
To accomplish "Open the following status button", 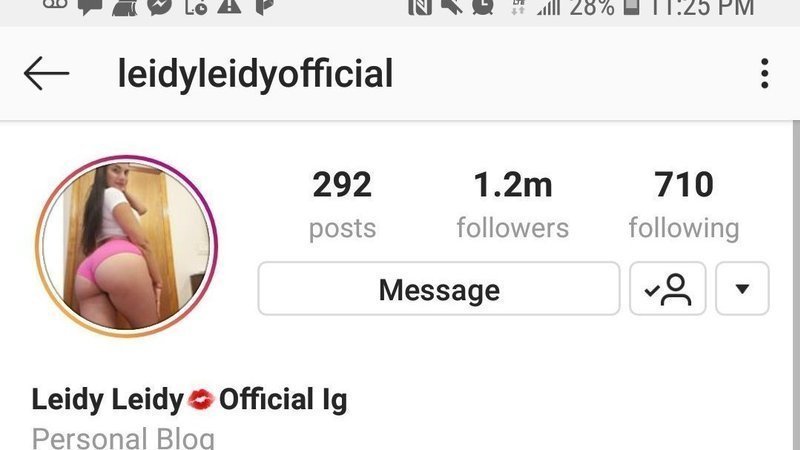I will pyautogui.click(x=668, y=289).
